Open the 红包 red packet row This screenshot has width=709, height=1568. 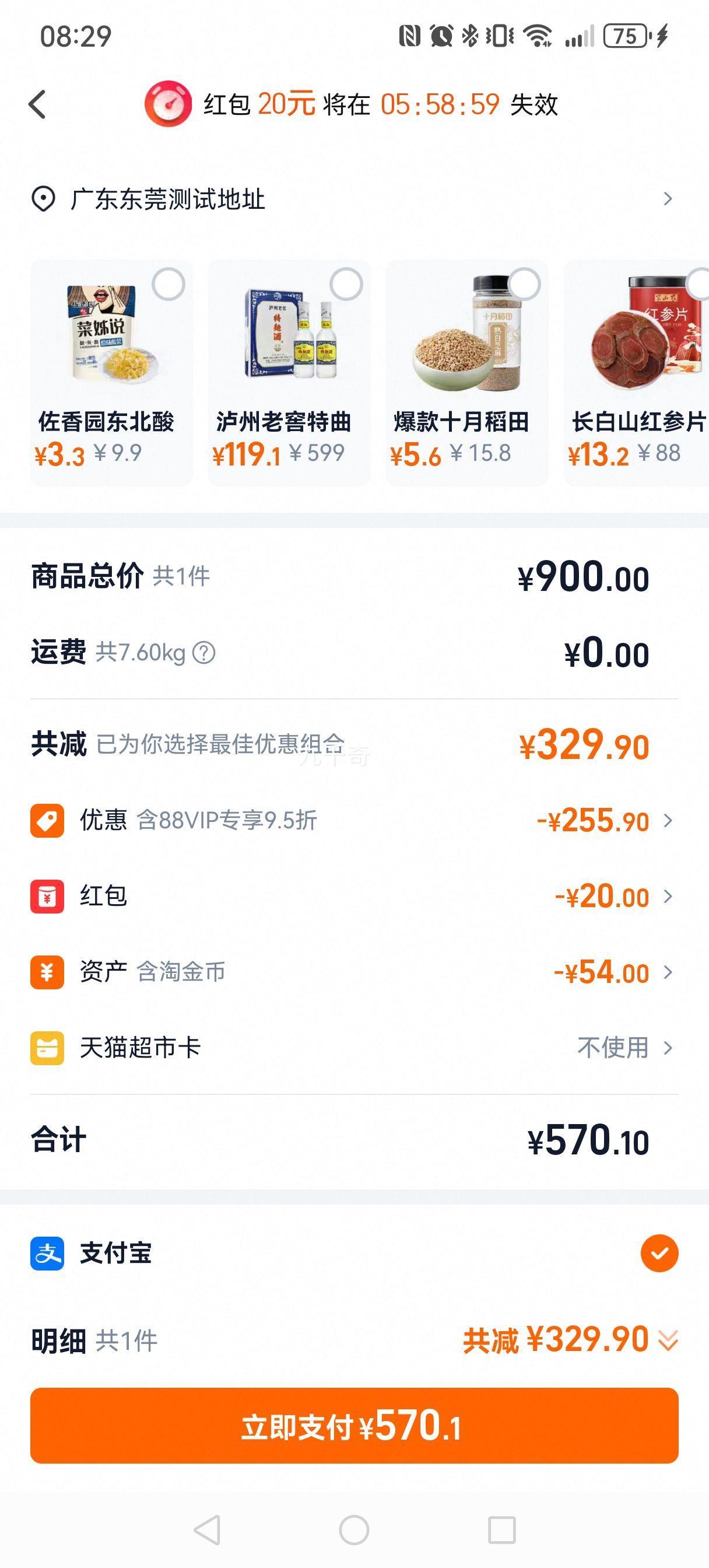tap(353, 896)
